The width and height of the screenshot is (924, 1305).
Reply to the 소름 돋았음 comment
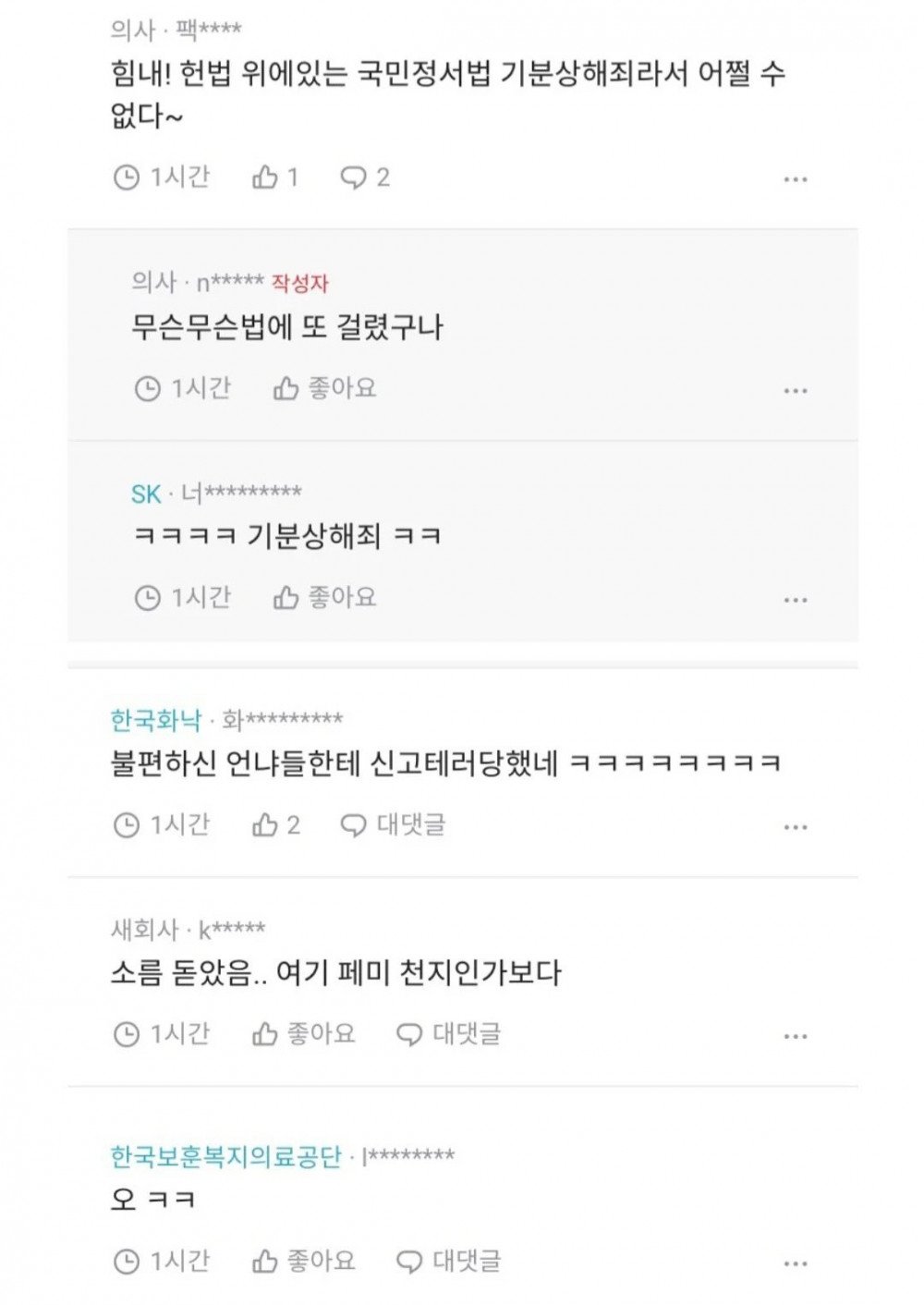(x=448, y=1033)
